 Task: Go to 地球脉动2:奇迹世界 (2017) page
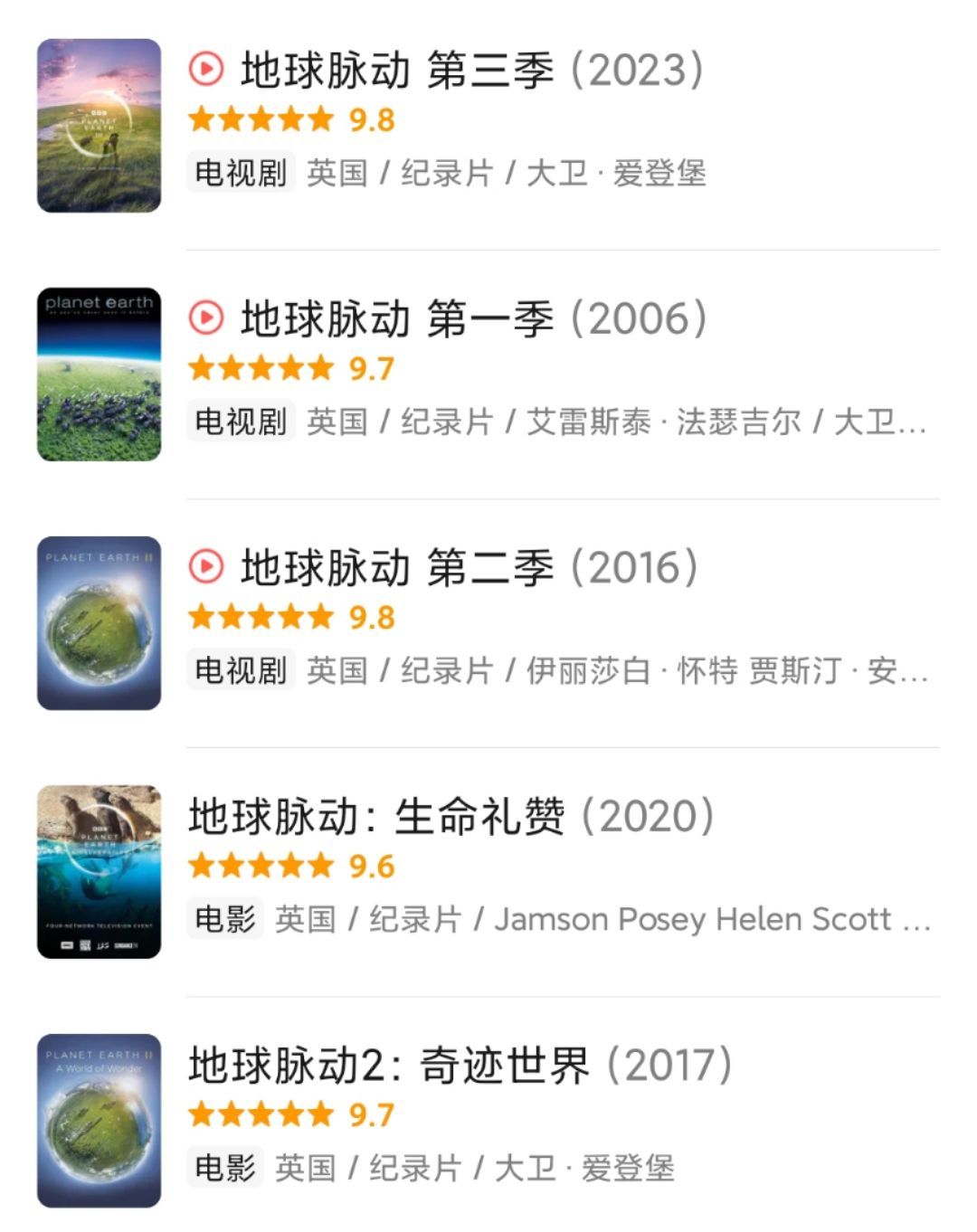[460, 1066]
